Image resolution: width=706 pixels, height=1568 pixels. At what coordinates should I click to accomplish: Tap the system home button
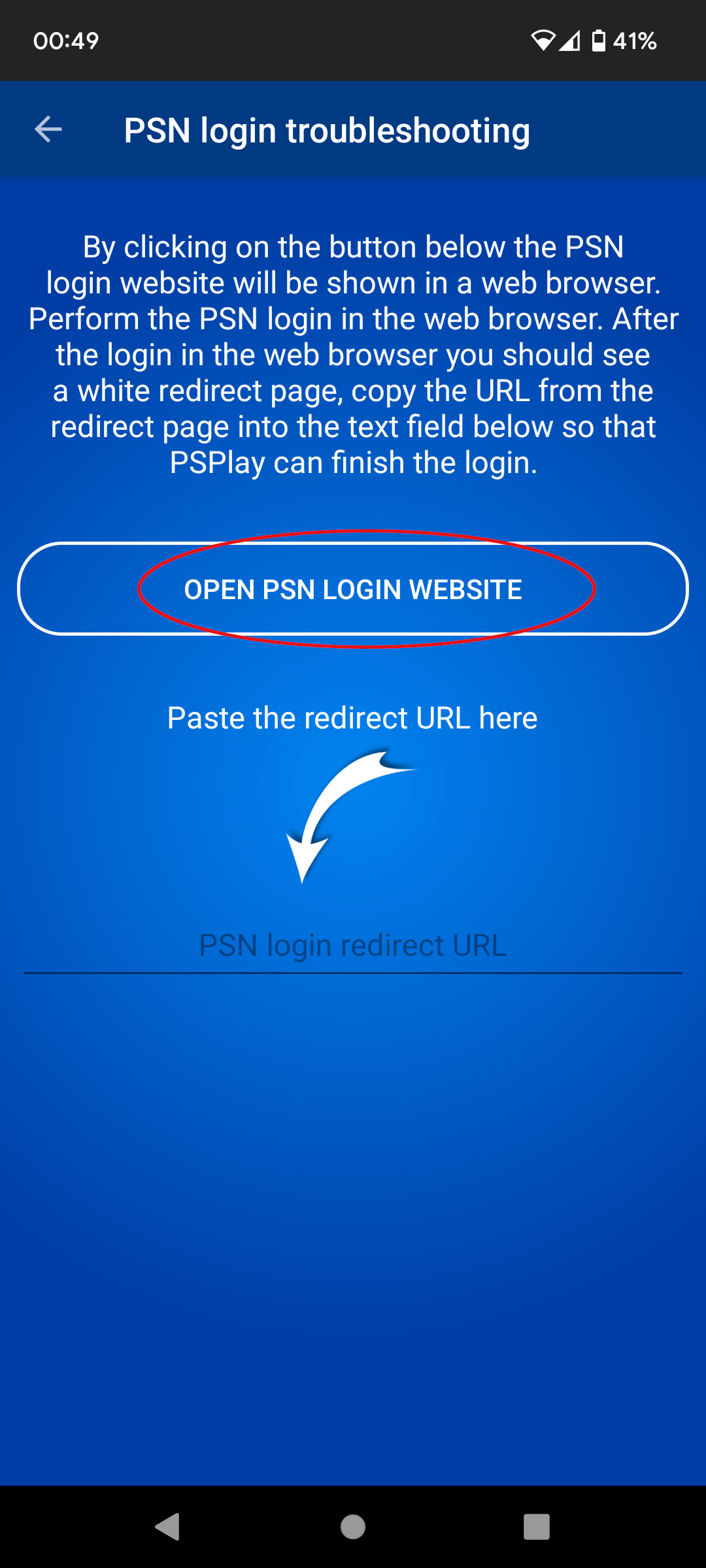[x=353, y=1527]
